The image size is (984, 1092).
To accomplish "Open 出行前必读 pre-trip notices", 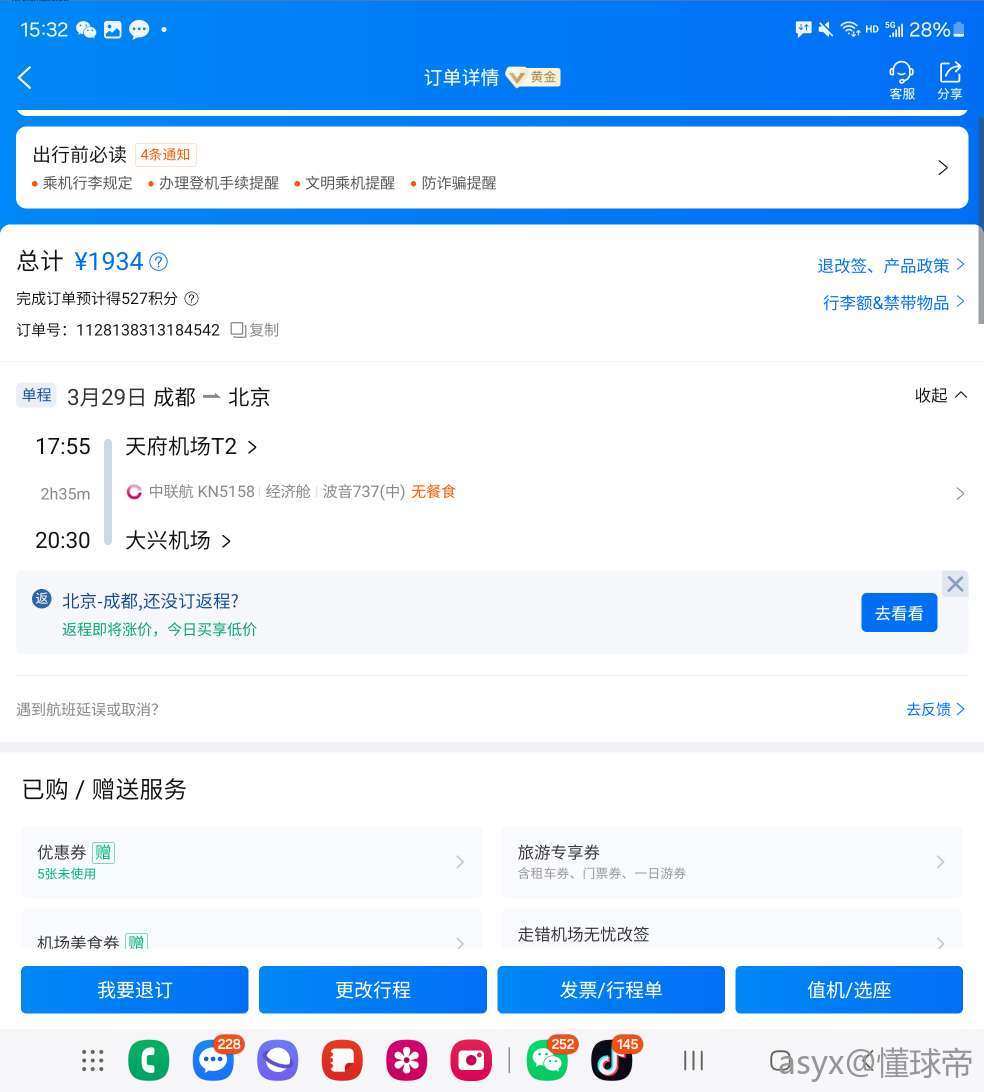I will coord(492,167).
